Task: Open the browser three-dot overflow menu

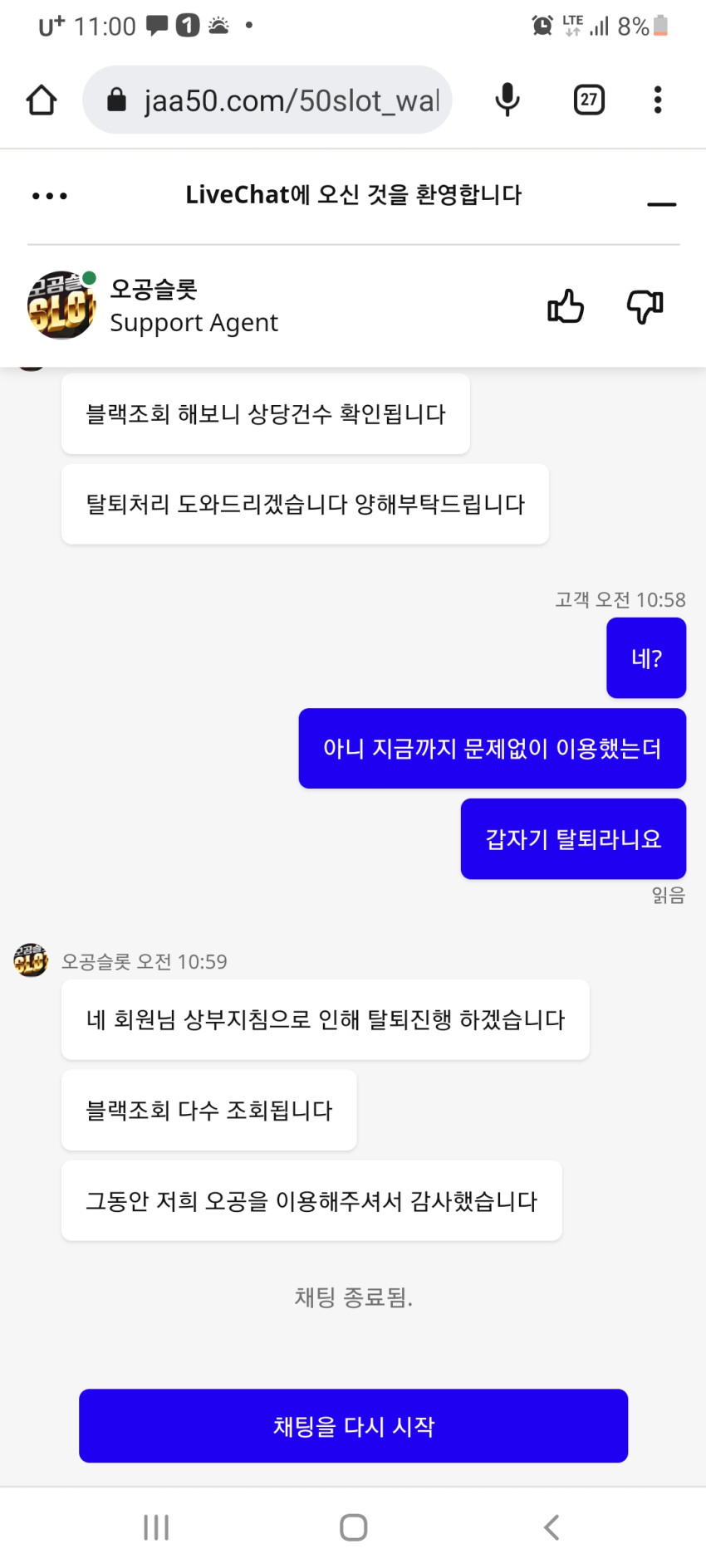Action: (658, 100)
